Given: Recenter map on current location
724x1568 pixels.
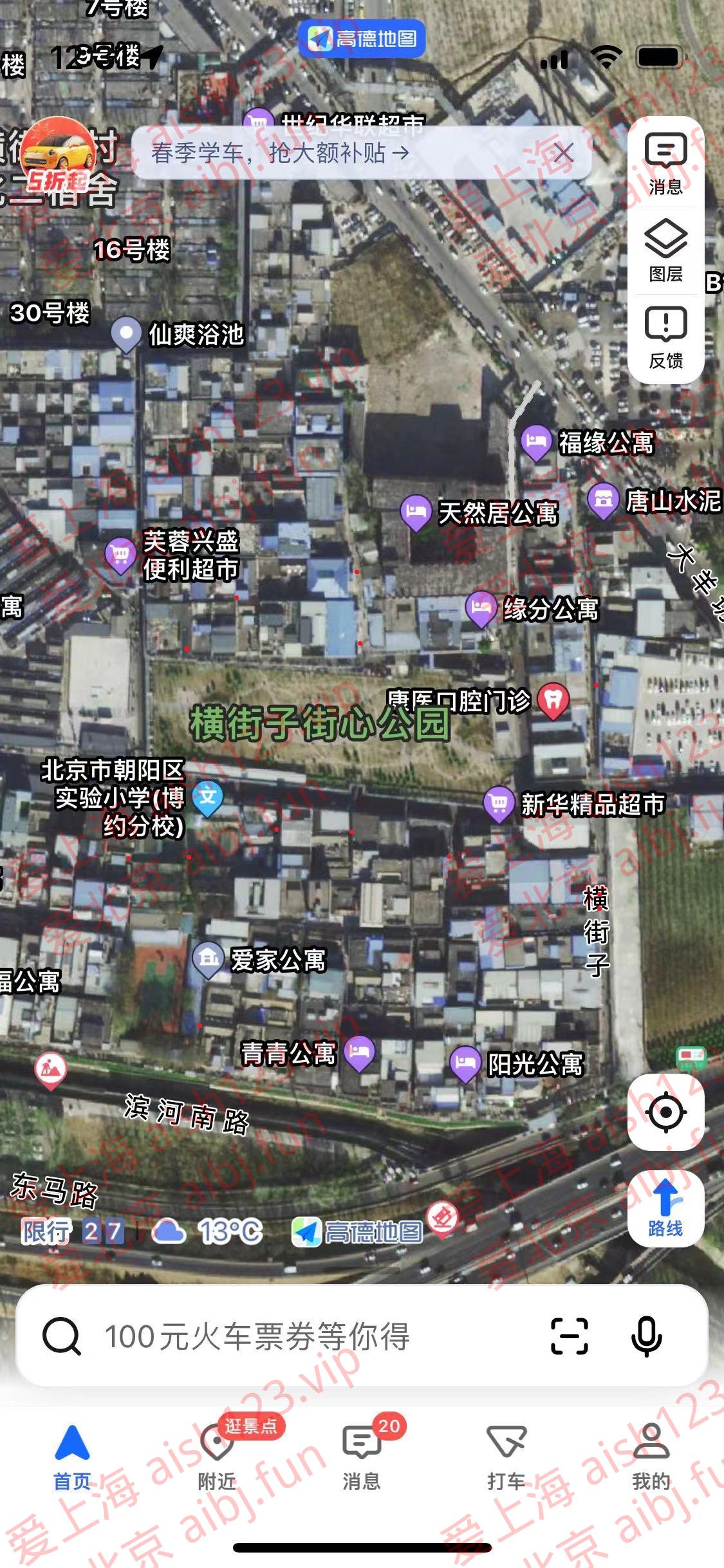Looking at the screenshot, I should (x=665, y=1112).
